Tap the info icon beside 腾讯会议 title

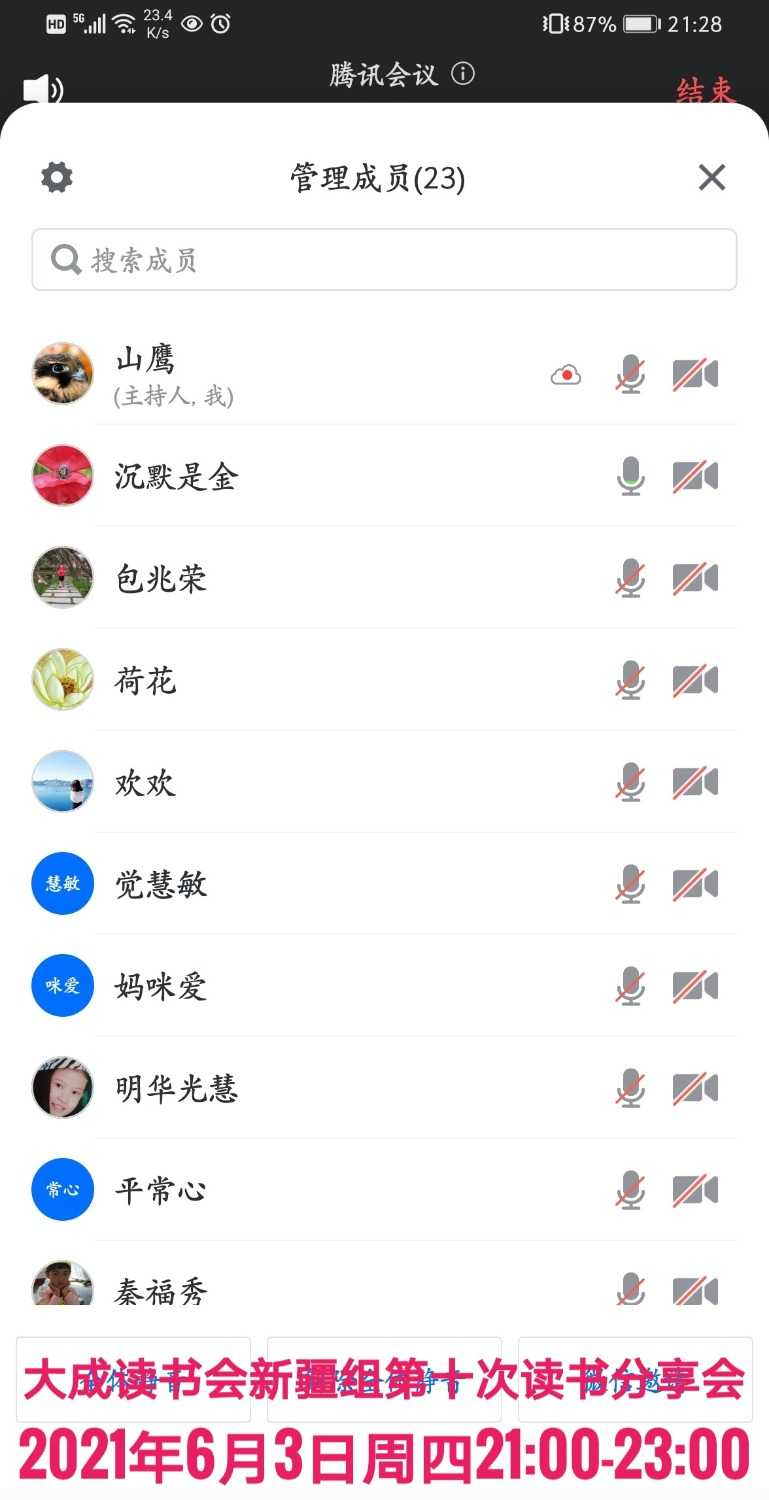[x=462, y=74]
